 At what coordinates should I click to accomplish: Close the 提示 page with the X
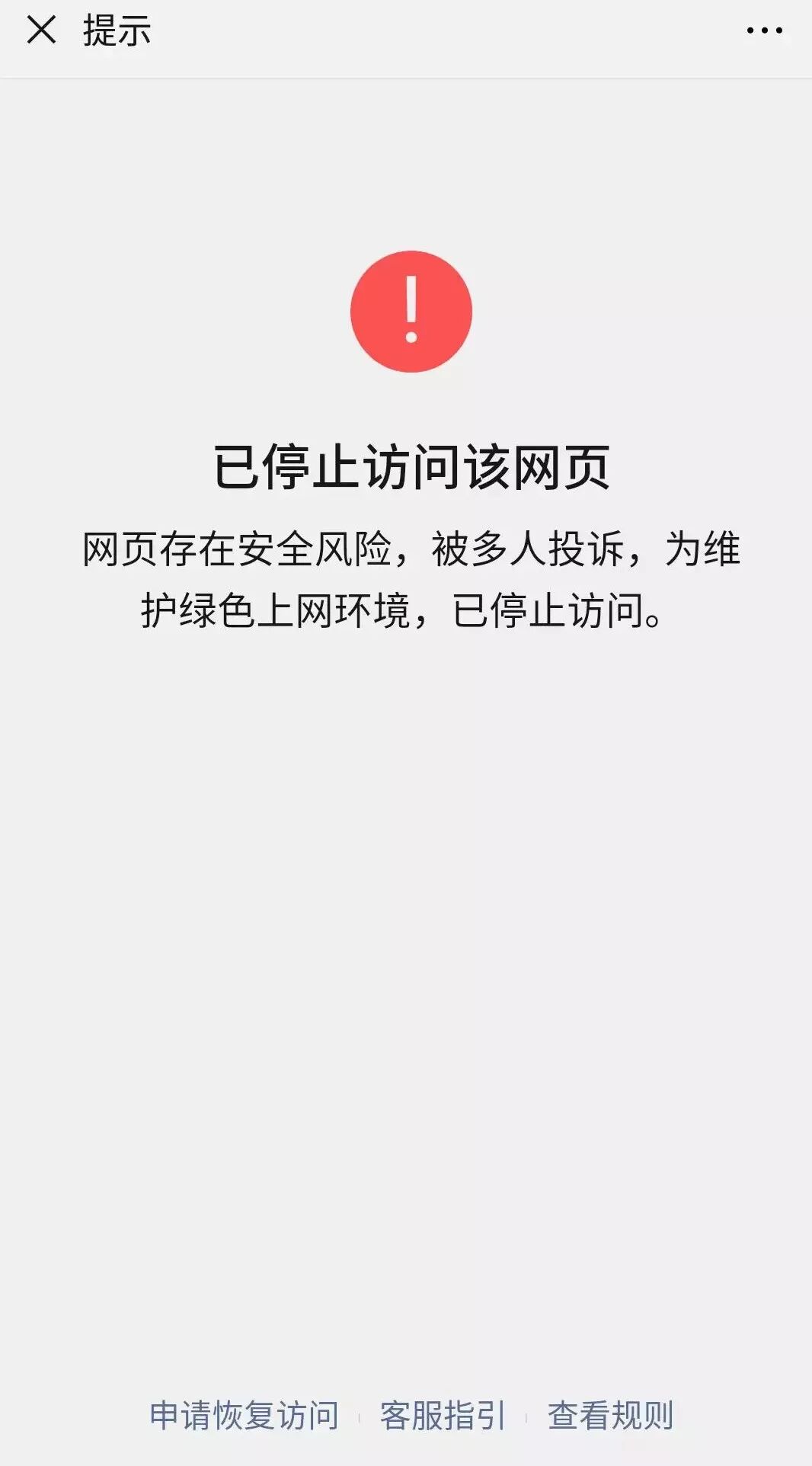[41, 30]
